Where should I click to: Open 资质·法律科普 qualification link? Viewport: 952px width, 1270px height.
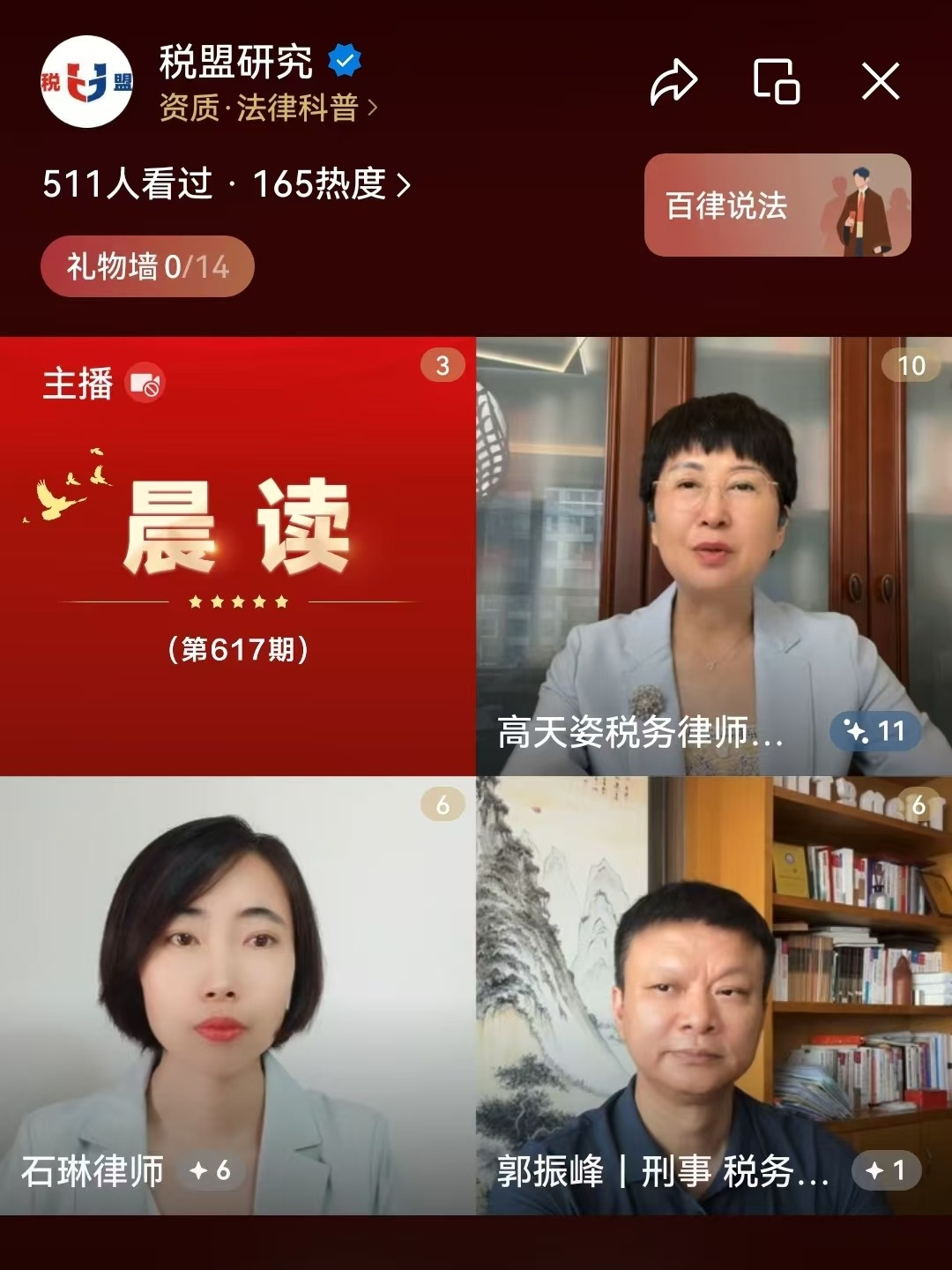tap(267, 108)
